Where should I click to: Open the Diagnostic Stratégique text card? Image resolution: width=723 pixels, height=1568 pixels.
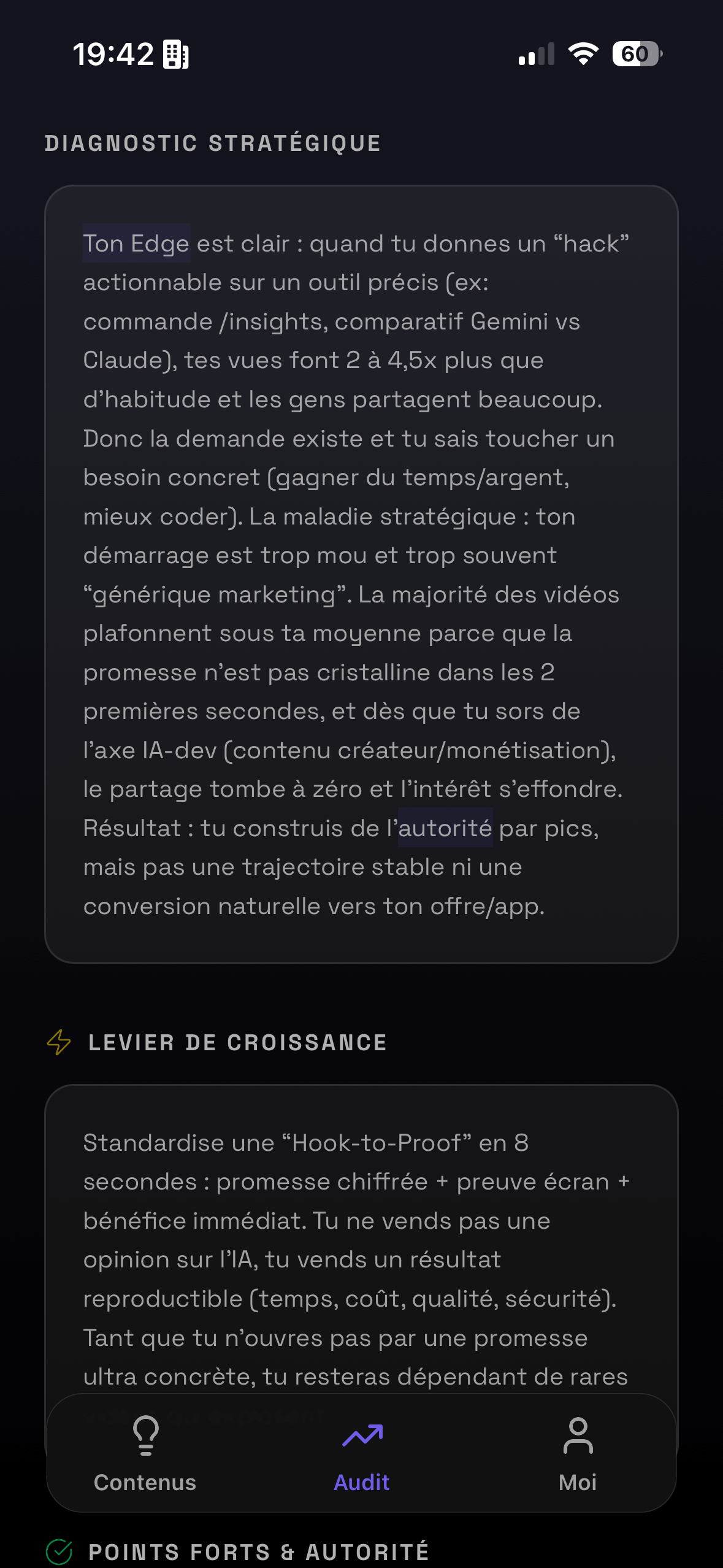(x=361, y=571)
